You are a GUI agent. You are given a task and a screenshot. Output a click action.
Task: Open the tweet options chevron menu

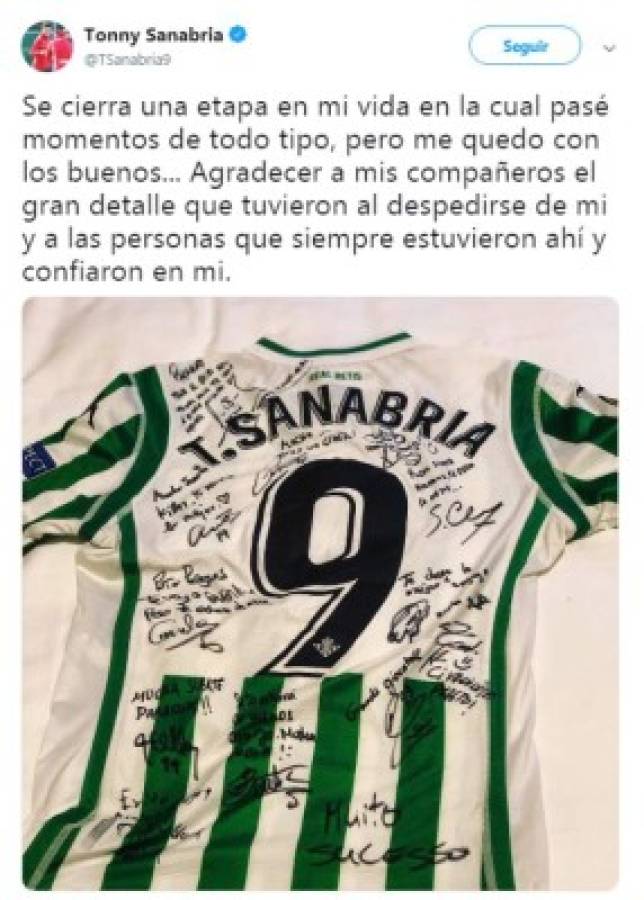click(x=609, y=46)
